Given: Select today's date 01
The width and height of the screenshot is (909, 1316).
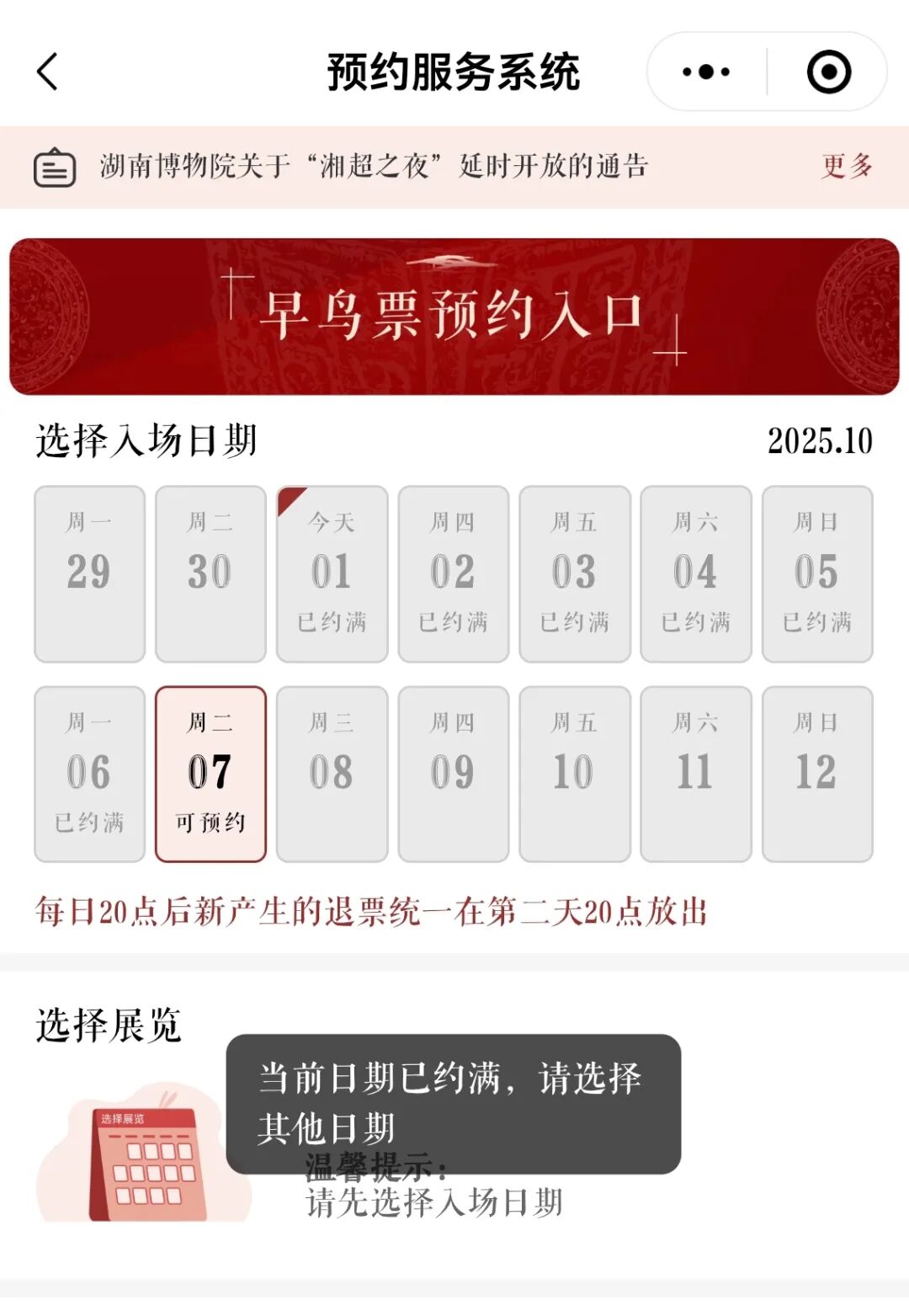Looking at the screenshot, I should coord(332,573).
